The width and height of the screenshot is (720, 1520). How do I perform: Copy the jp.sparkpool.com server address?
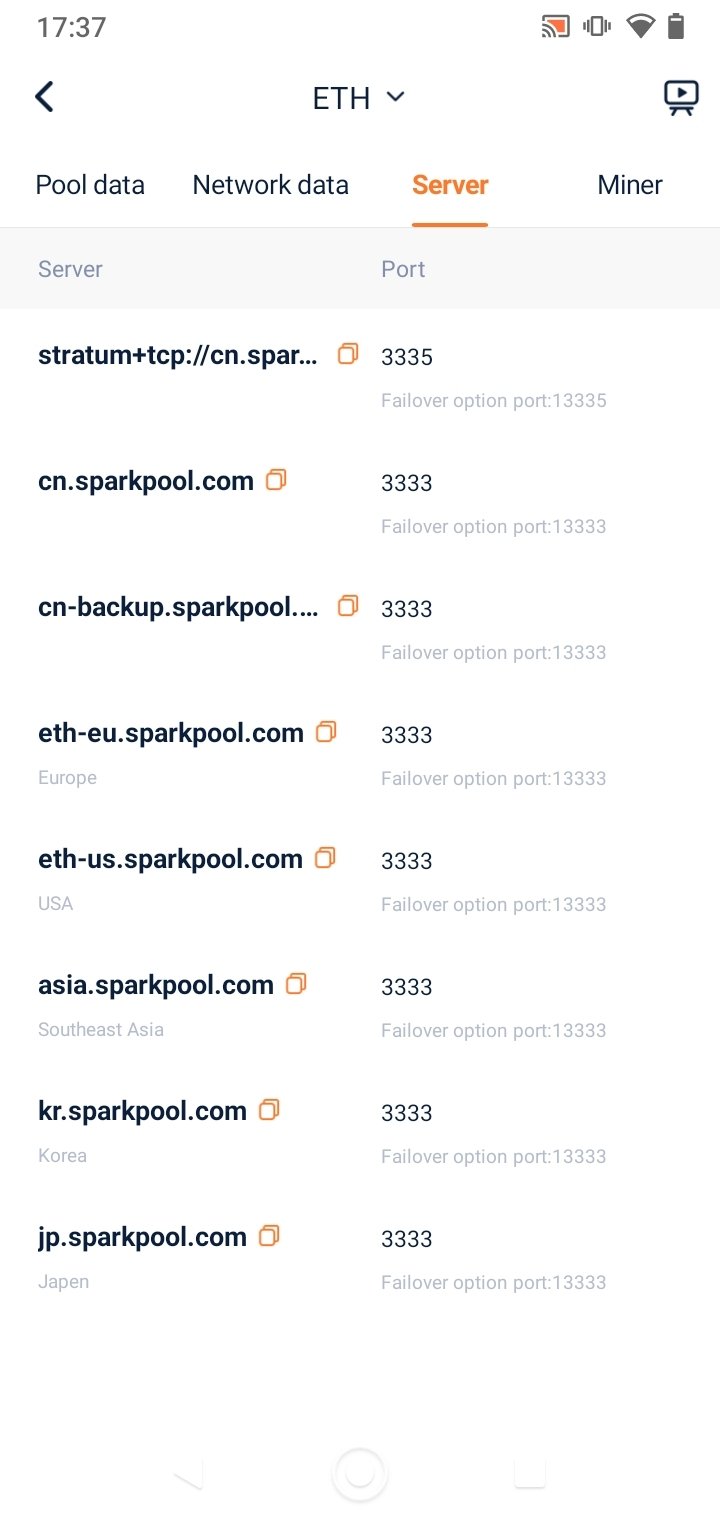[x=269, y=1235]
